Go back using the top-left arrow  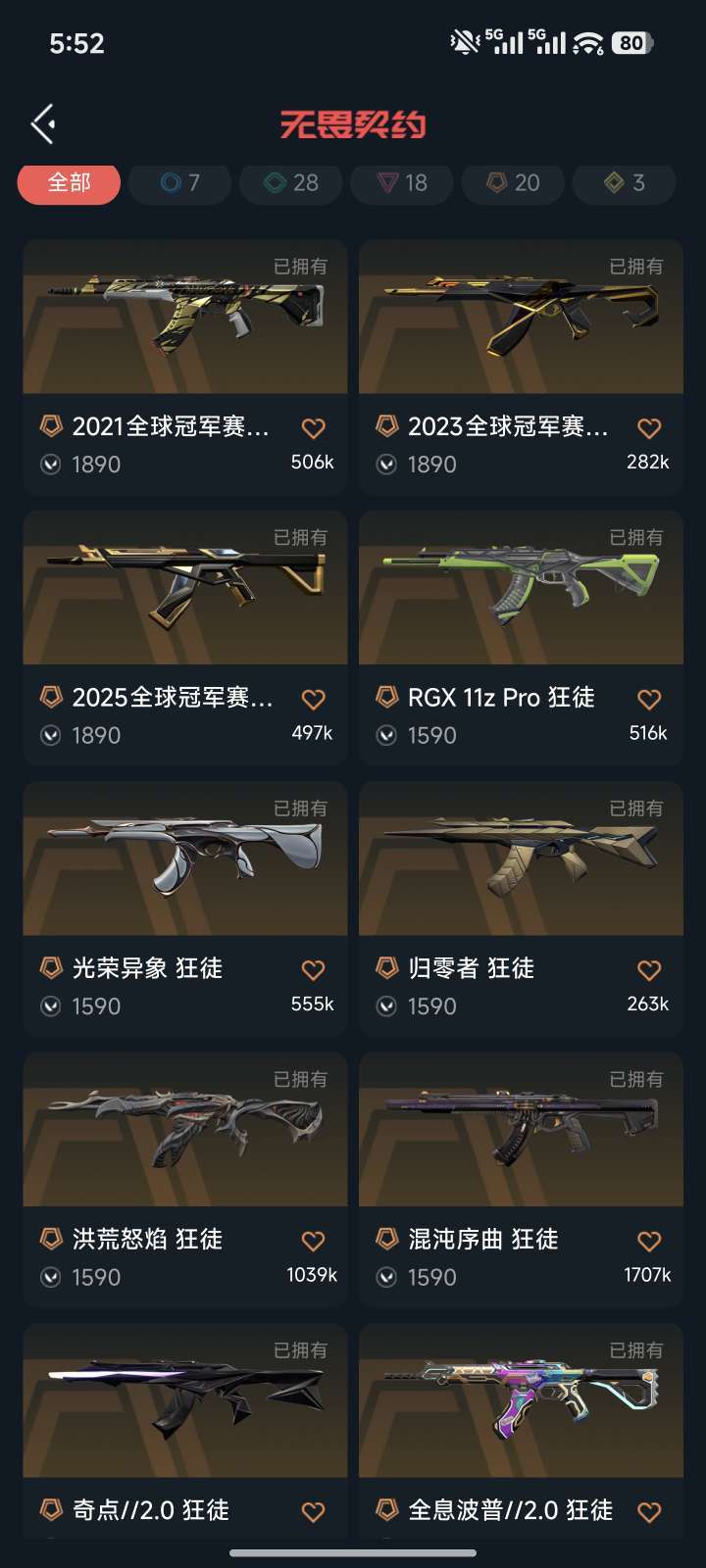click(42, 124)
